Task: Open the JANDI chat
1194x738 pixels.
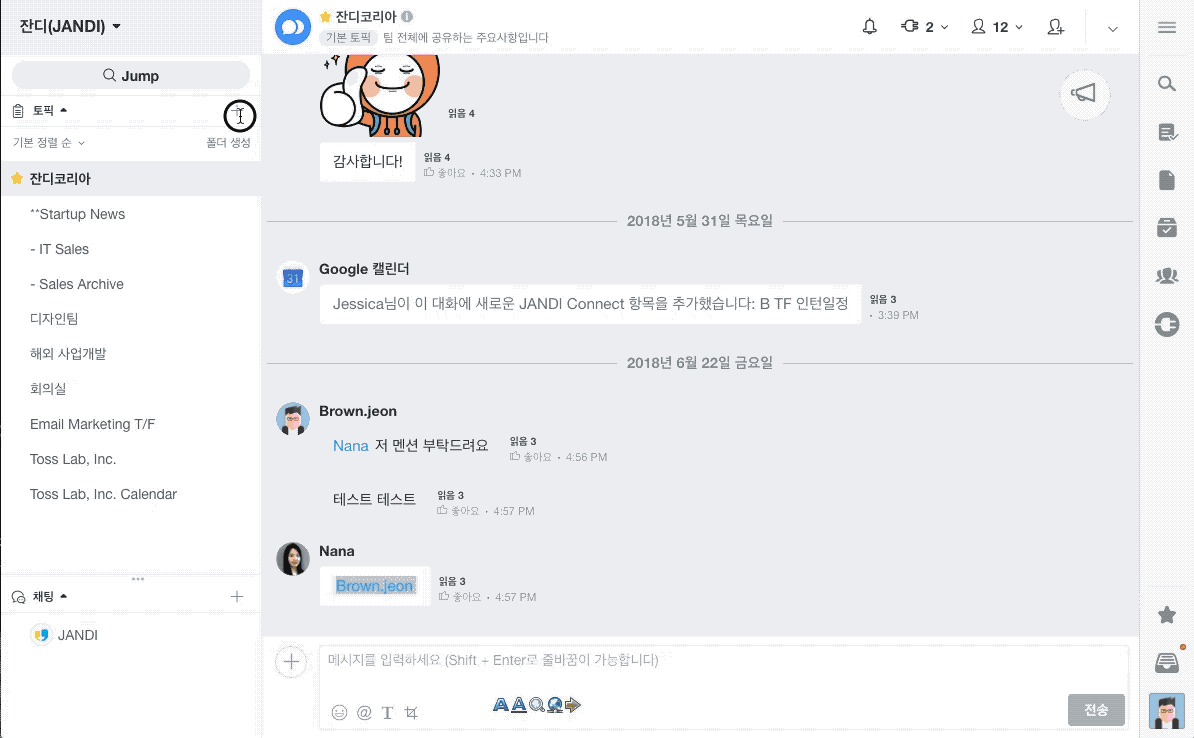Action: 77,635
